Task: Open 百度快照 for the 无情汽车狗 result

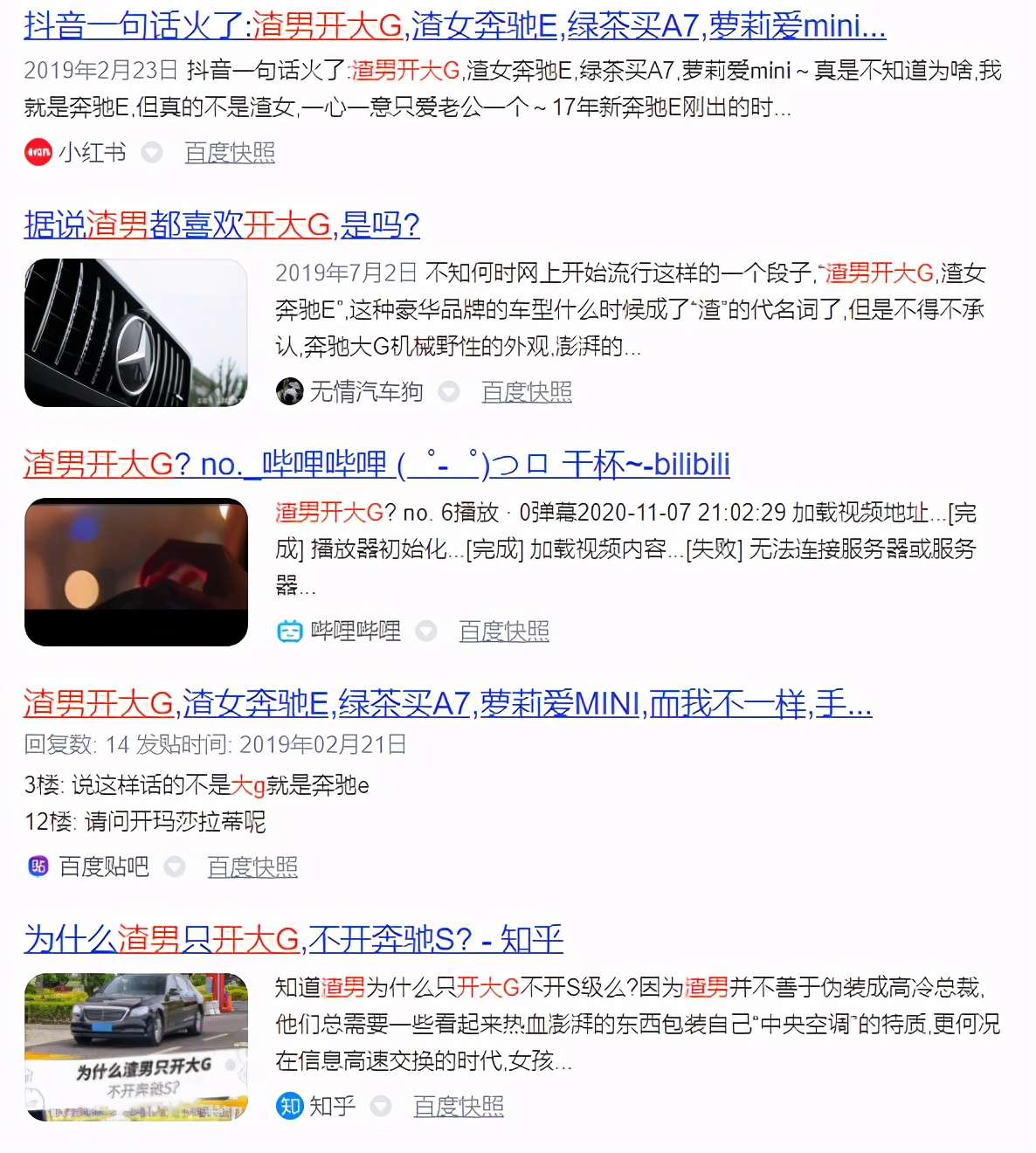Action: [x=527, y=392]
